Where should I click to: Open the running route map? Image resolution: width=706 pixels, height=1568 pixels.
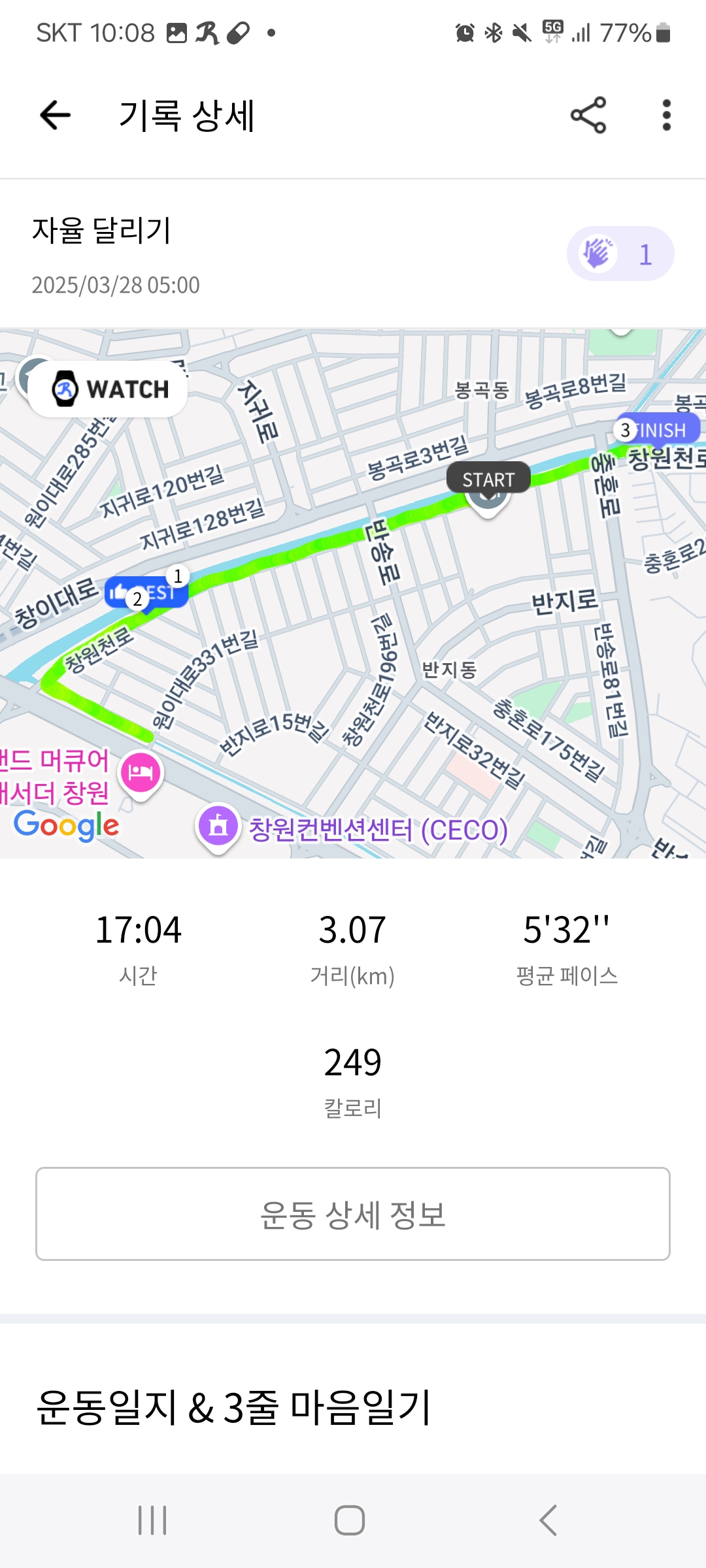(x=353, y=593)
